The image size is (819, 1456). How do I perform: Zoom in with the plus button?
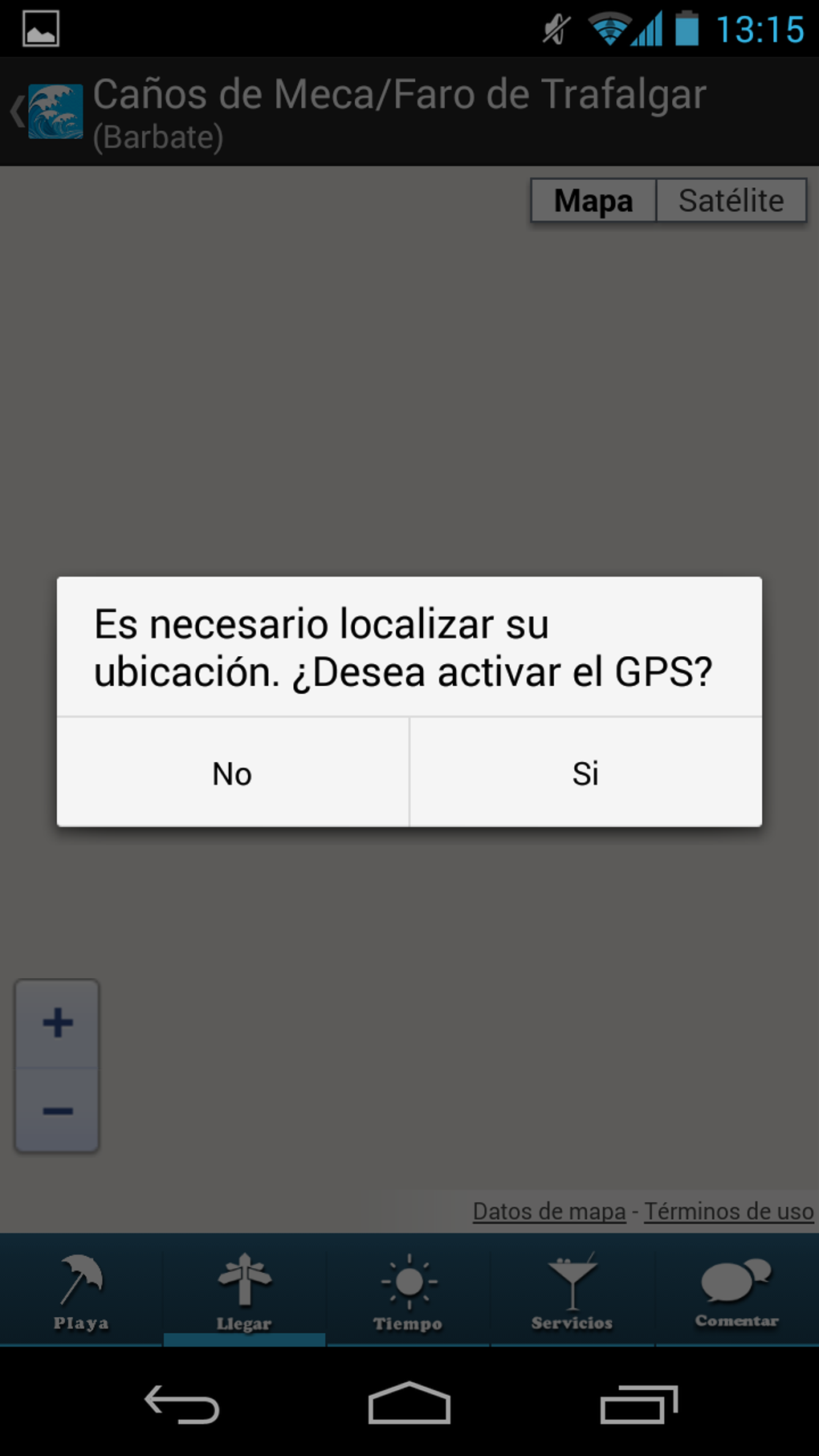coord(57,1023)
